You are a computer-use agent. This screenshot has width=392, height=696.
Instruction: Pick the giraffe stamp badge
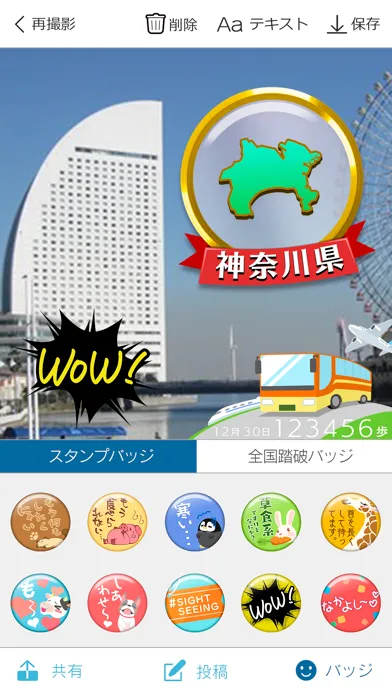pos(351,522)
